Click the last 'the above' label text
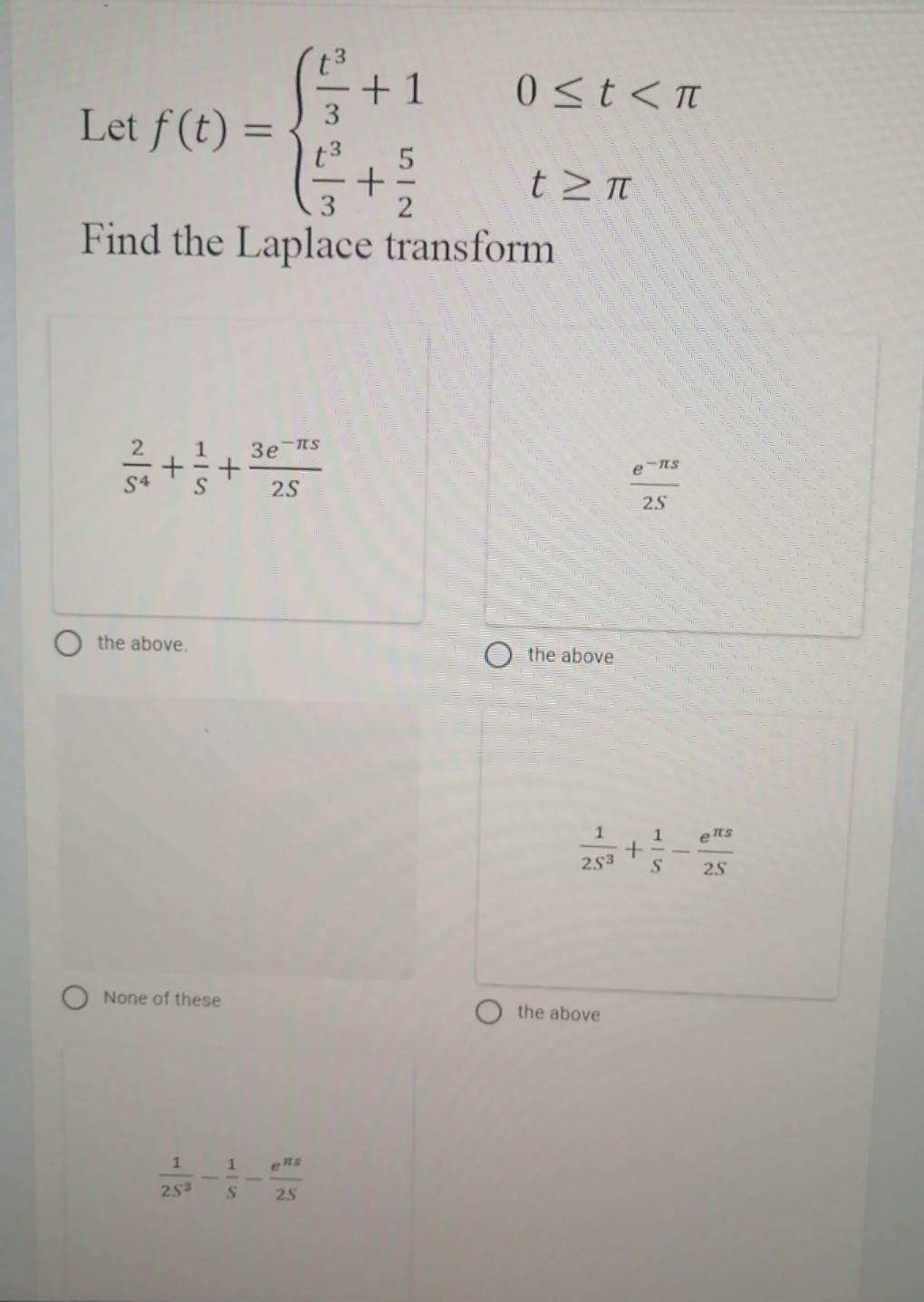Screen dimensions: 924x1302 (x=558, y=1014)
